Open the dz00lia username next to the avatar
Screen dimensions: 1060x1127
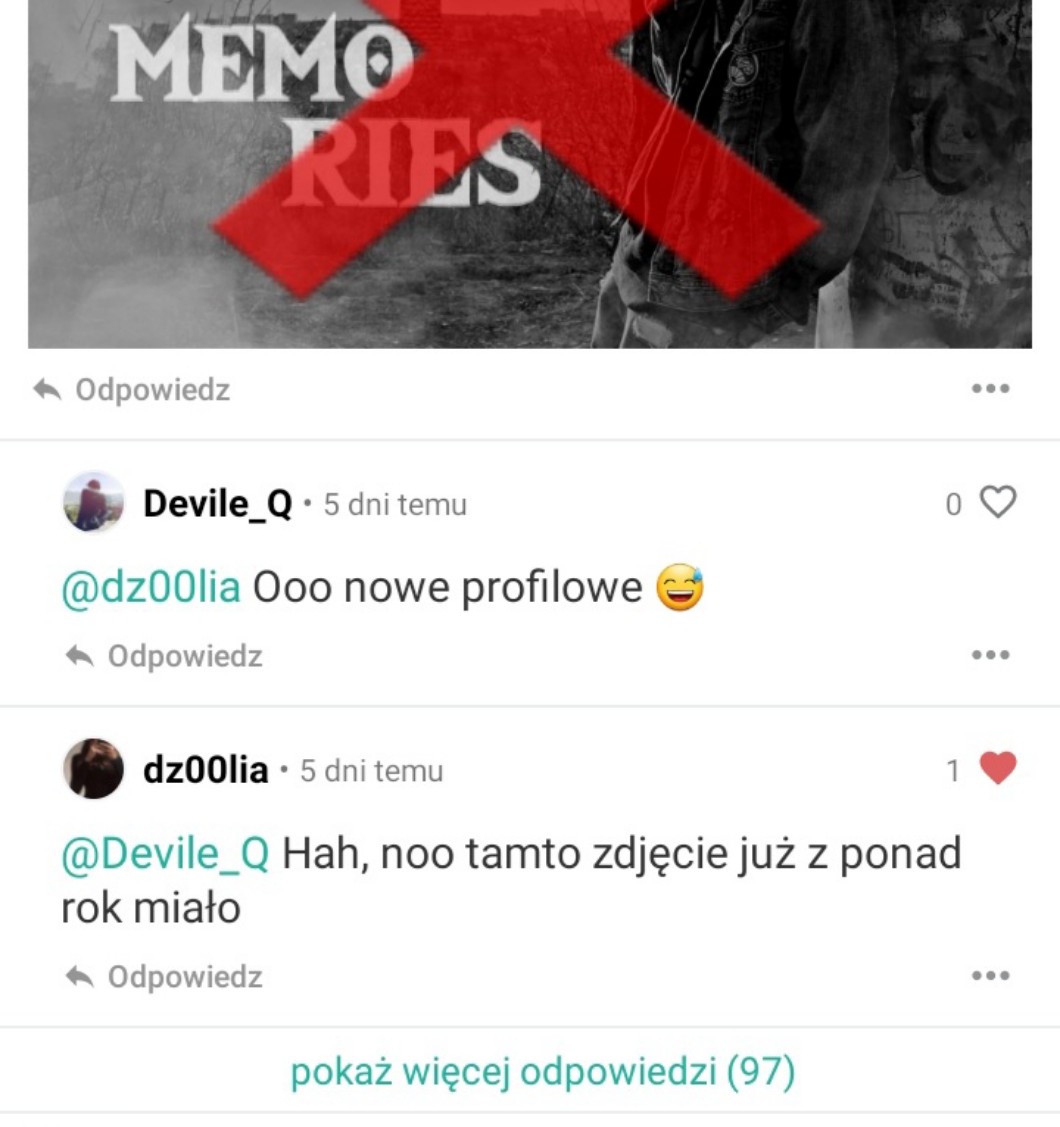pyautogui.click(x=206, y=770)
